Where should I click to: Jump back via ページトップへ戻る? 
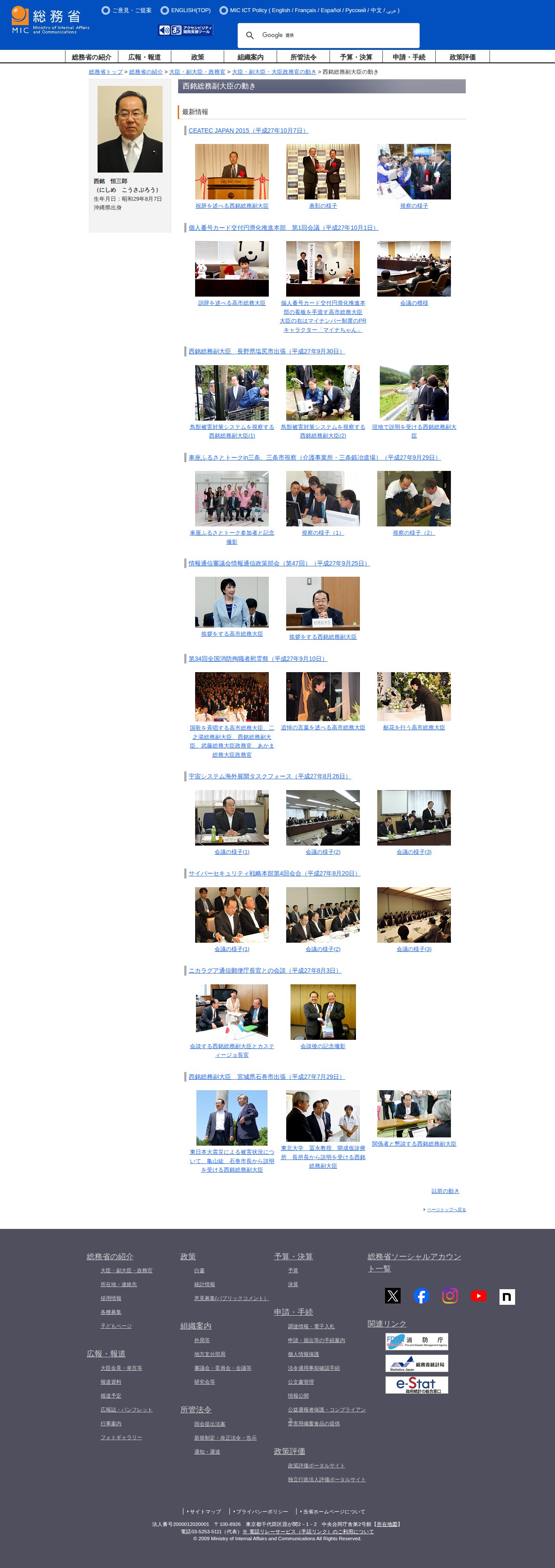tap(445, 1209)
